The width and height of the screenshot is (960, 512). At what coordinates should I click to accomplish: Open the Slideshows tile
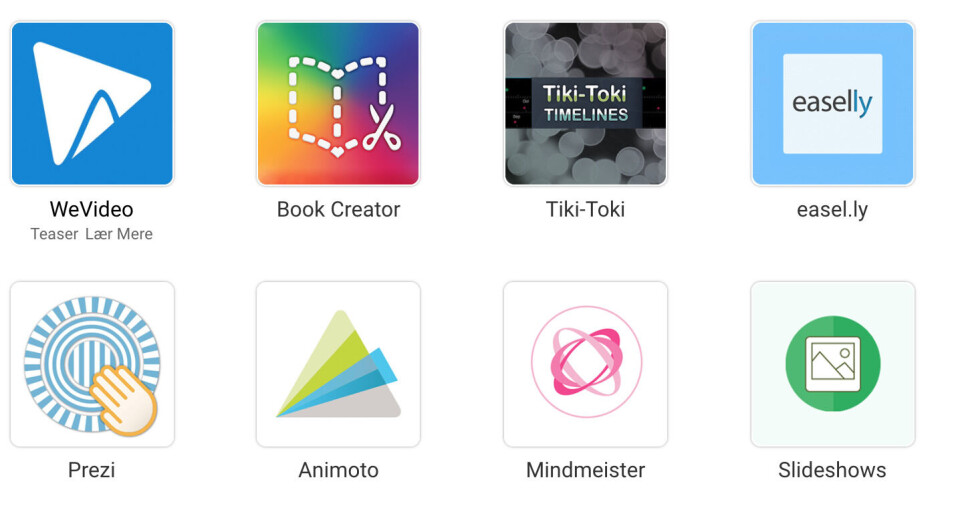click(832, 364)
